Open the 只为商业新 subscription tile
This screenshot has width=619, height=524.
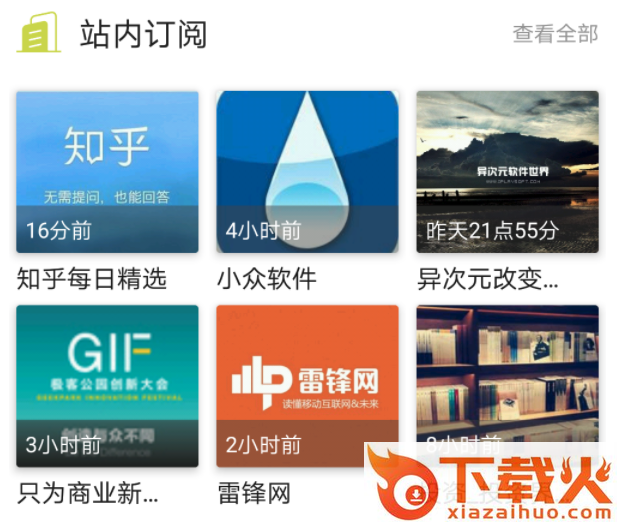point(107,386)
